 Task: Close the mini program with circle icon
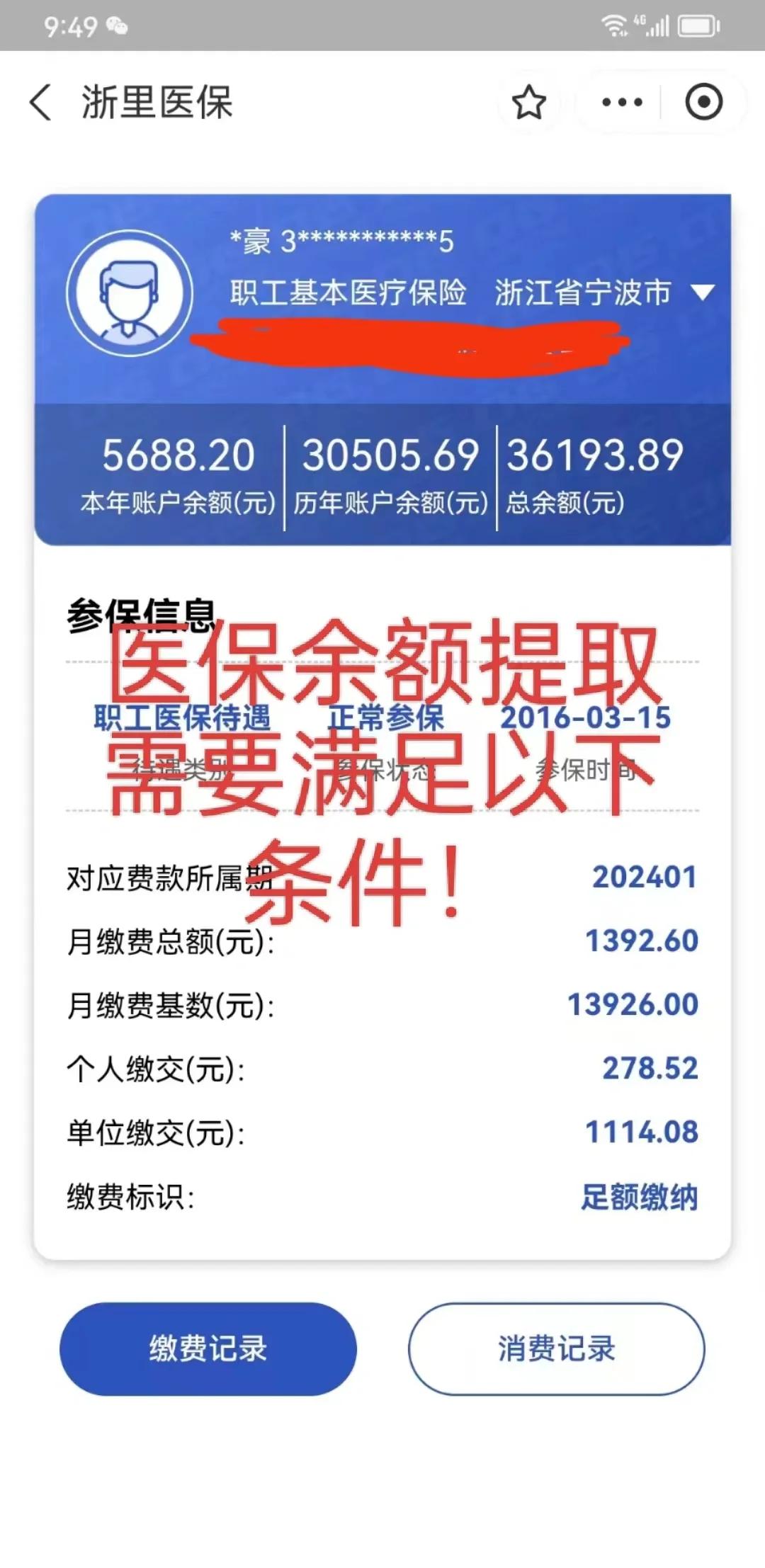pyautogui.click(x=703, y=103)
